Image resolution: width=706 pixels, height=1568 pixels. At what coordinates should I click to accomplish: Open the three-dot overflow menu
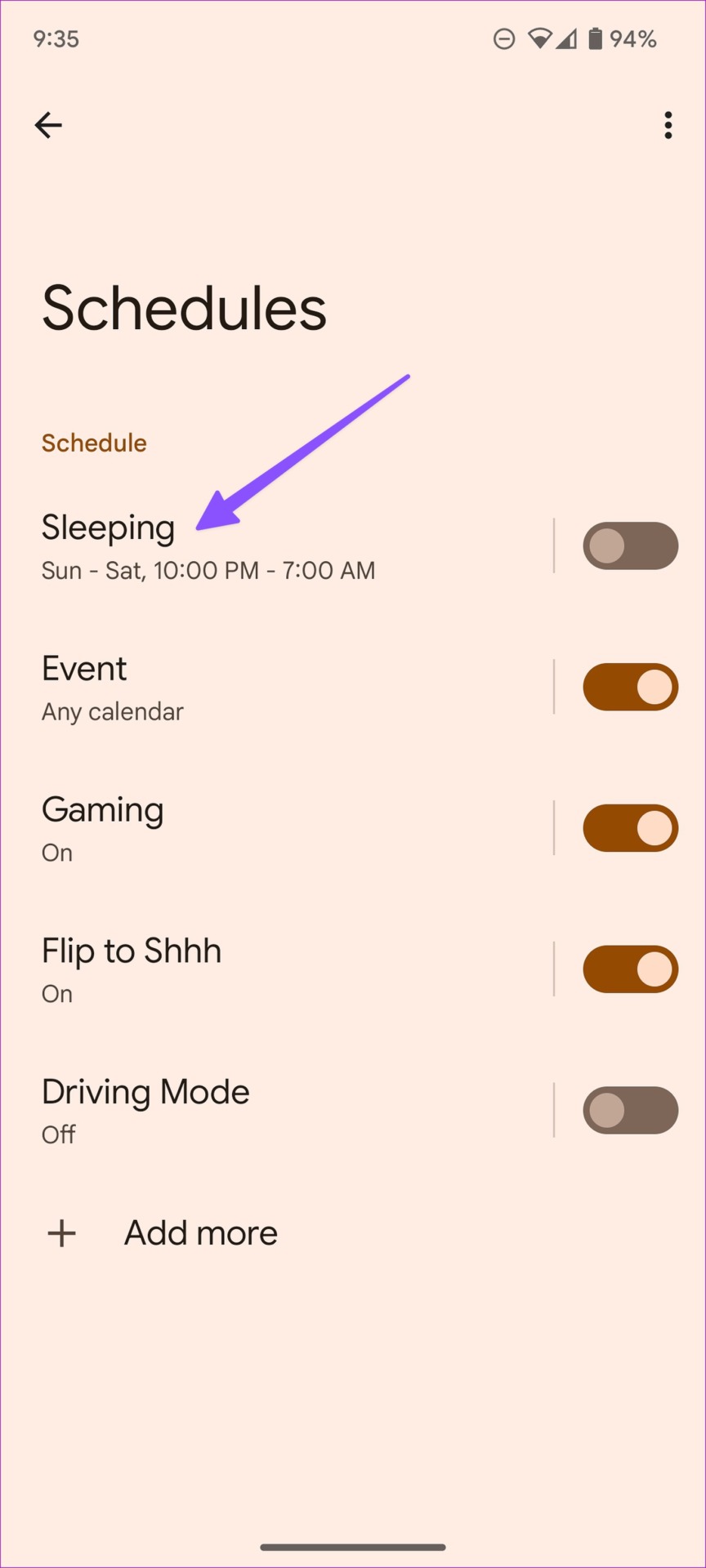tap(668, 125)
